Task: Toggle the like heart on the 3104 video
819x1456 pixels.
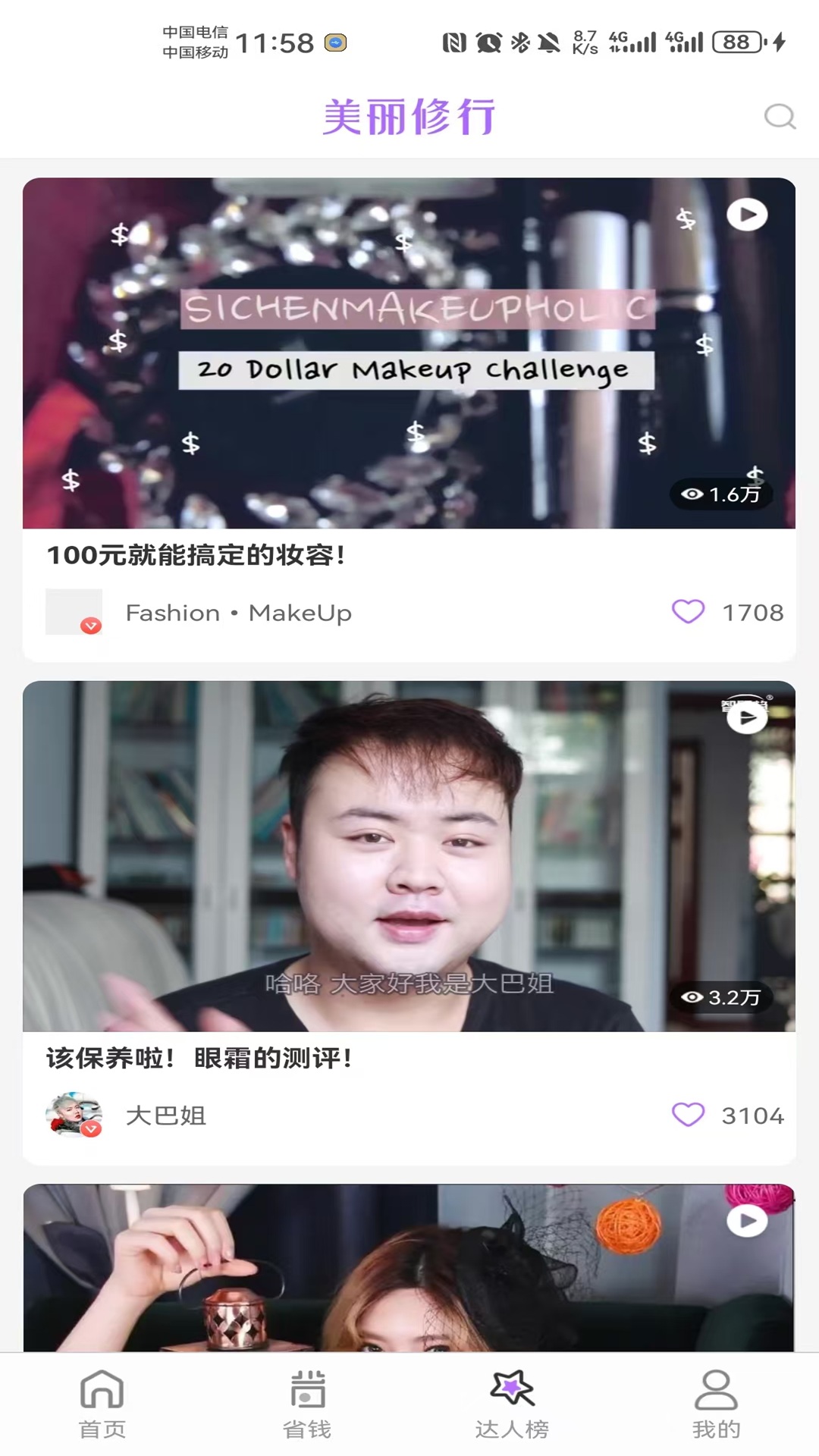Action: (688, 1116)
